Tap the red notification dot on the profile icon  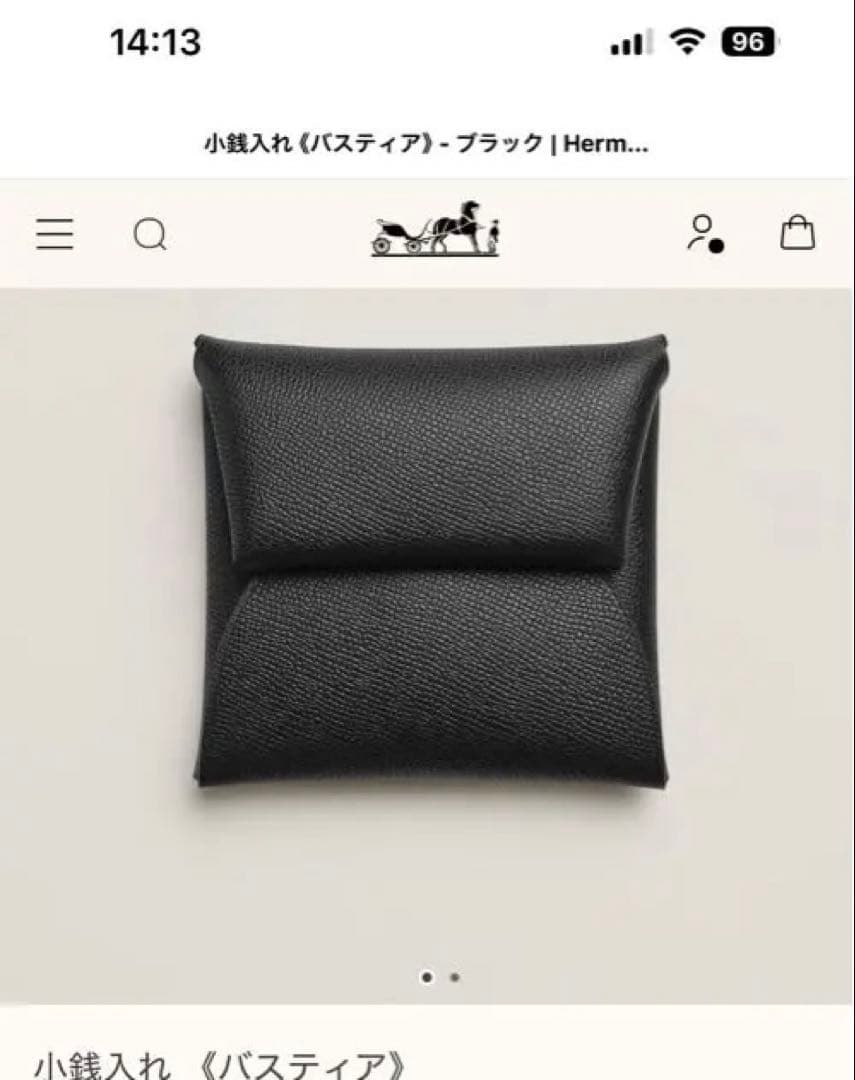[x=716, y=247]
